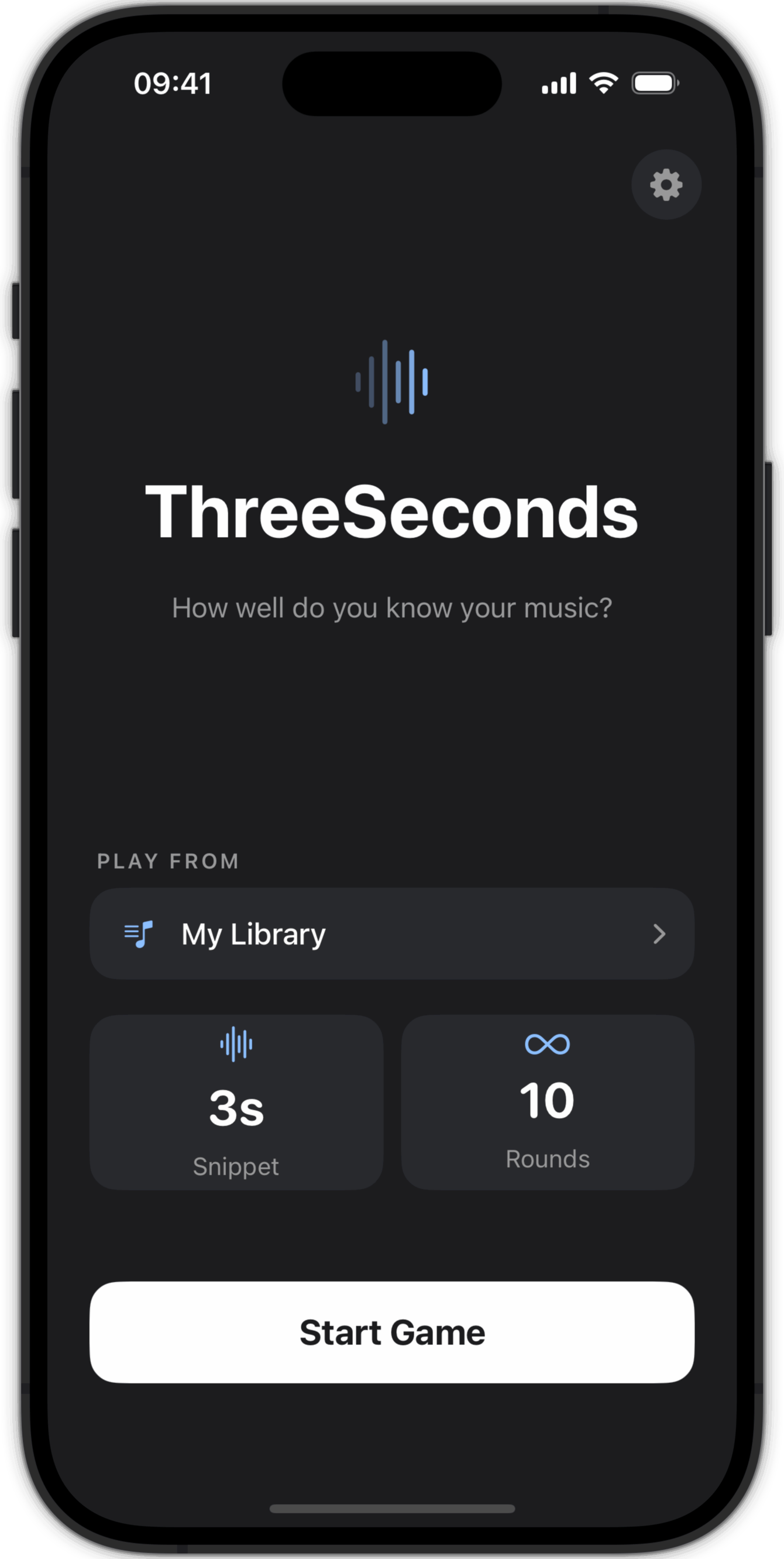Tap the Wi-Fi indicator in the status bar
The image size is (784, 1559).
tap(603, 83)
